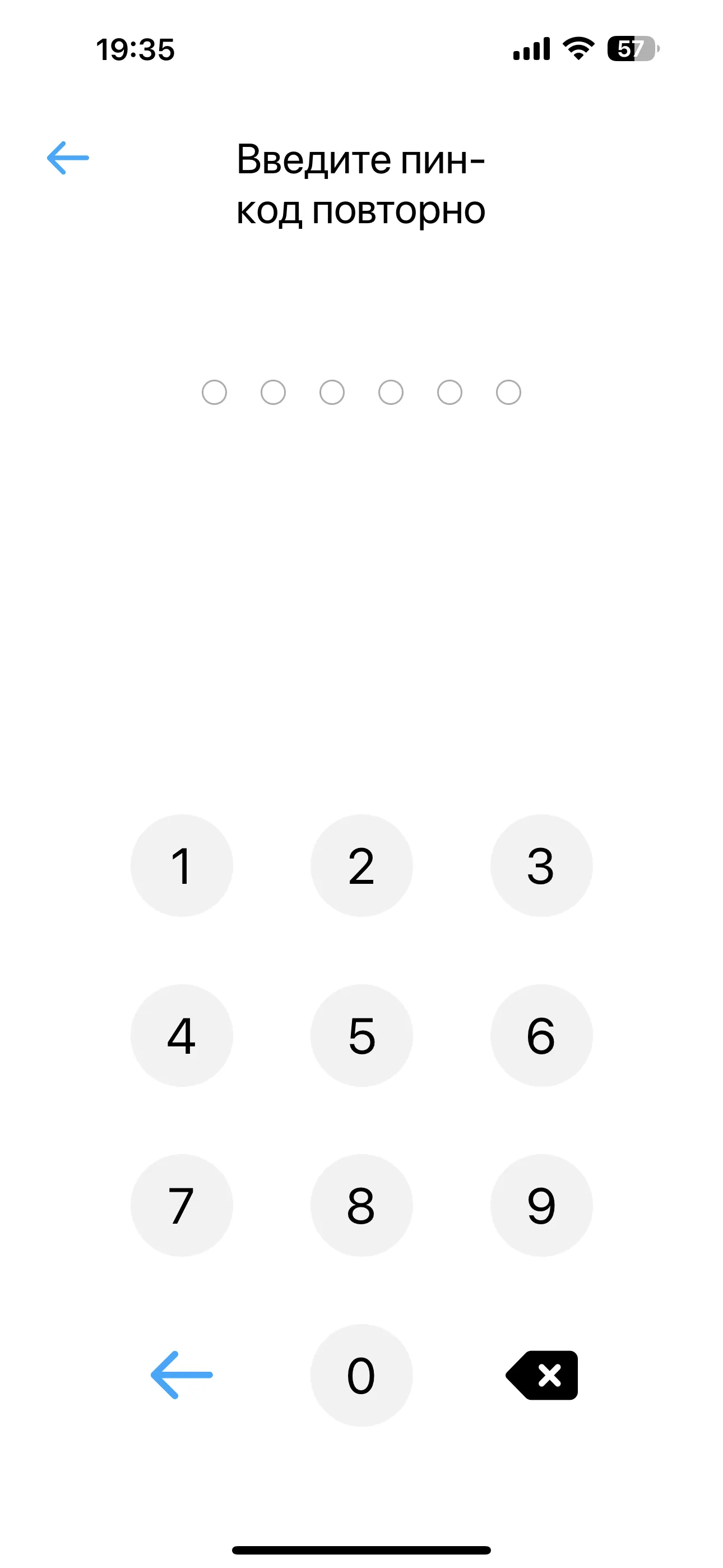The width and height of the screenshot is (723, 1568).
Task: Delete the last digit with backspace
Action: 543,1375
